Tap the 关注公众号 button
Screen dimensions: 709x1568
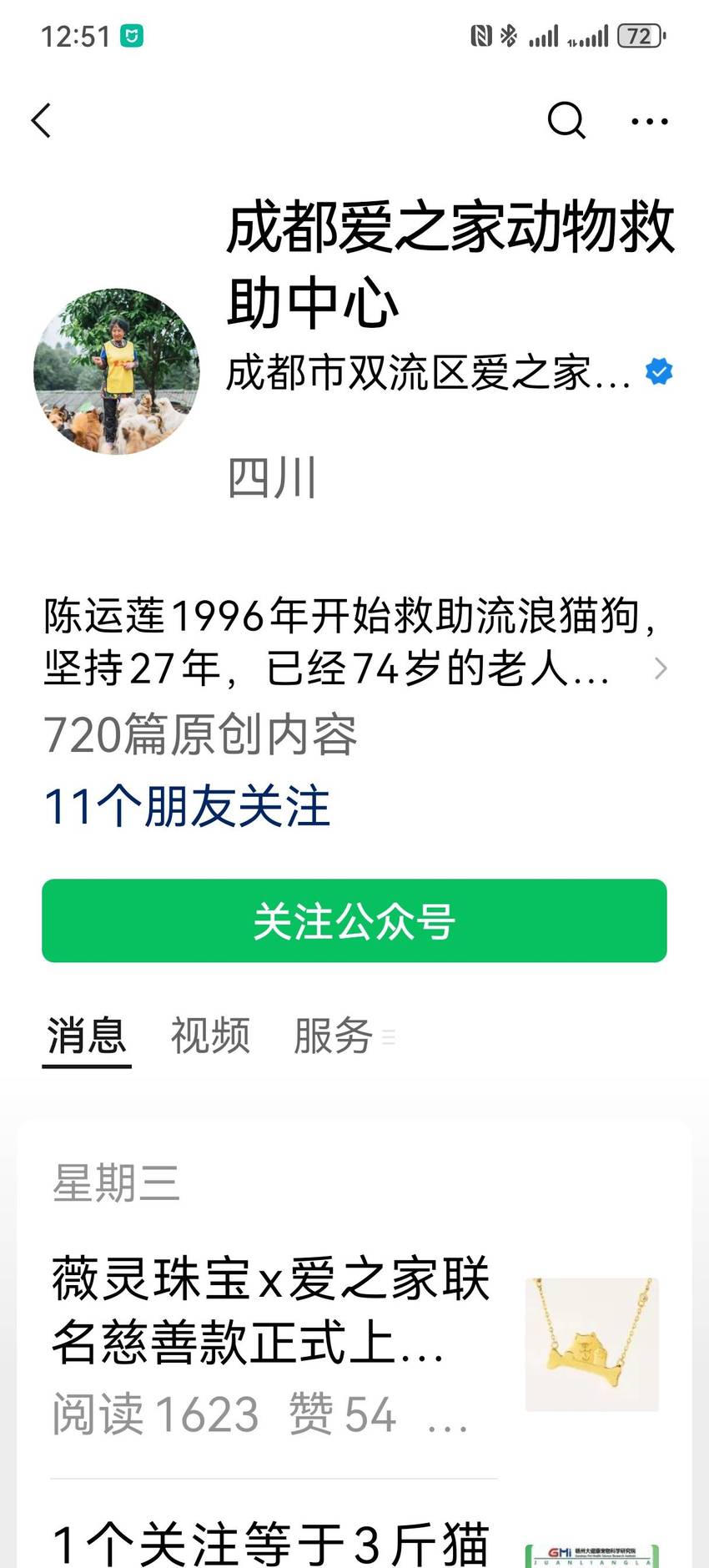click(354, 920)
